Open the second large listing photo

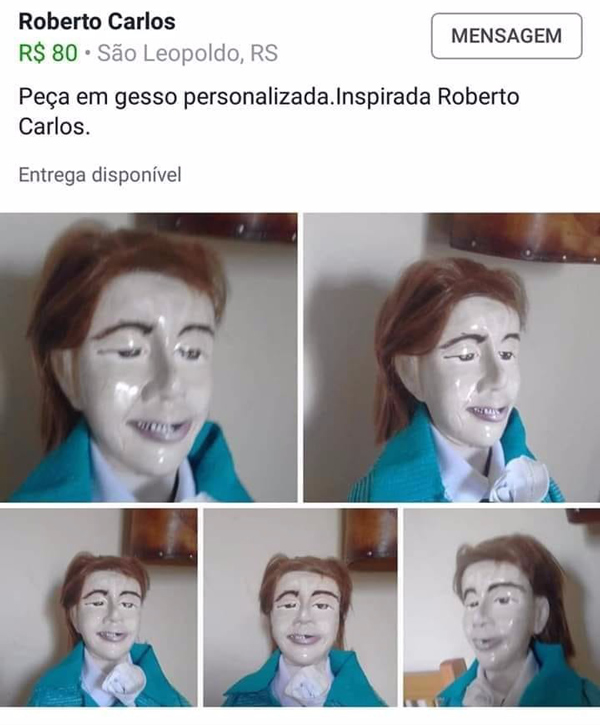pos(452,357)
